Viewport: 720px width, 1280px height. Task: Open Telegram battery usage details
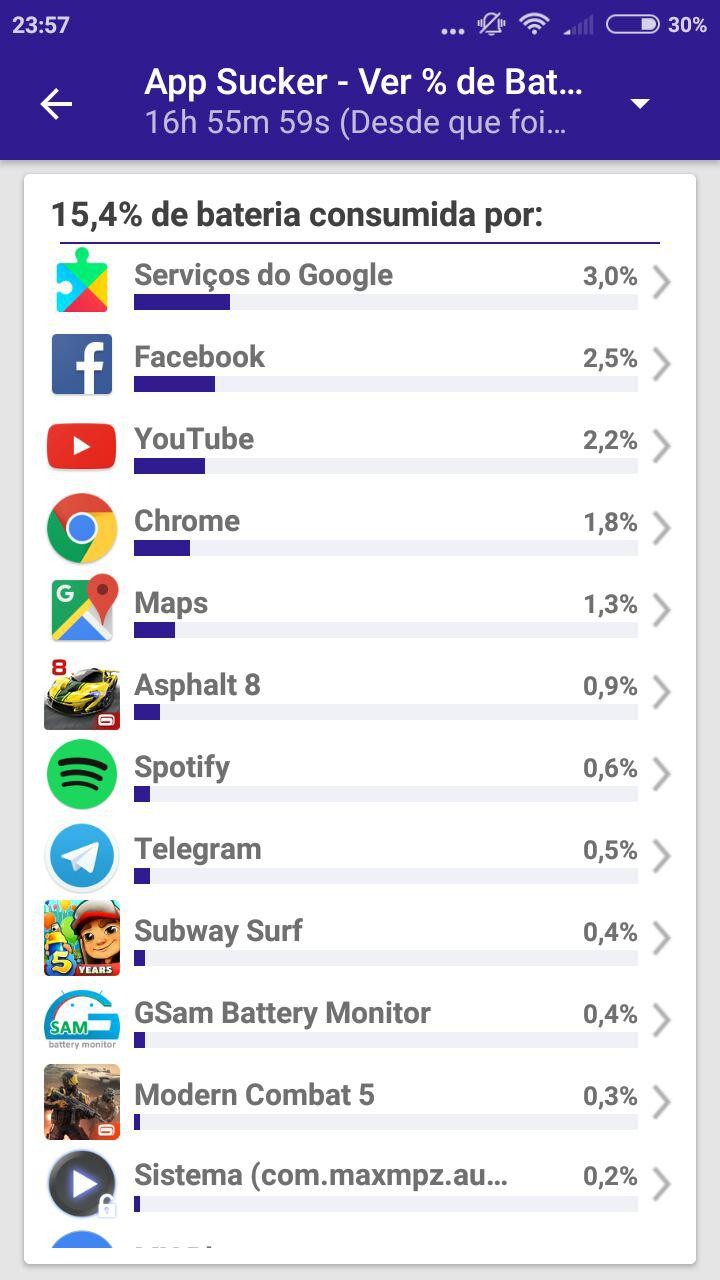point(360,857)
